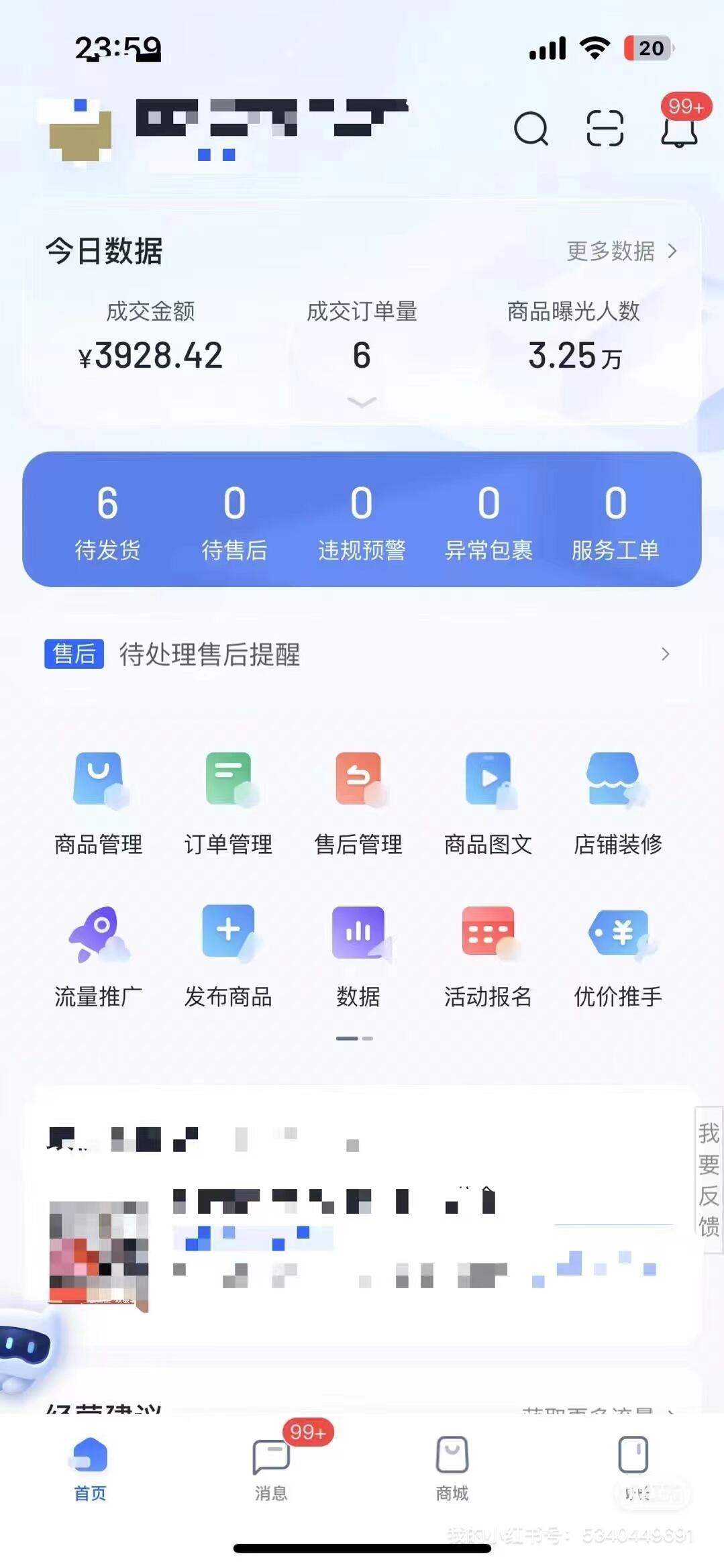Open the search icon

pos(531,128)
